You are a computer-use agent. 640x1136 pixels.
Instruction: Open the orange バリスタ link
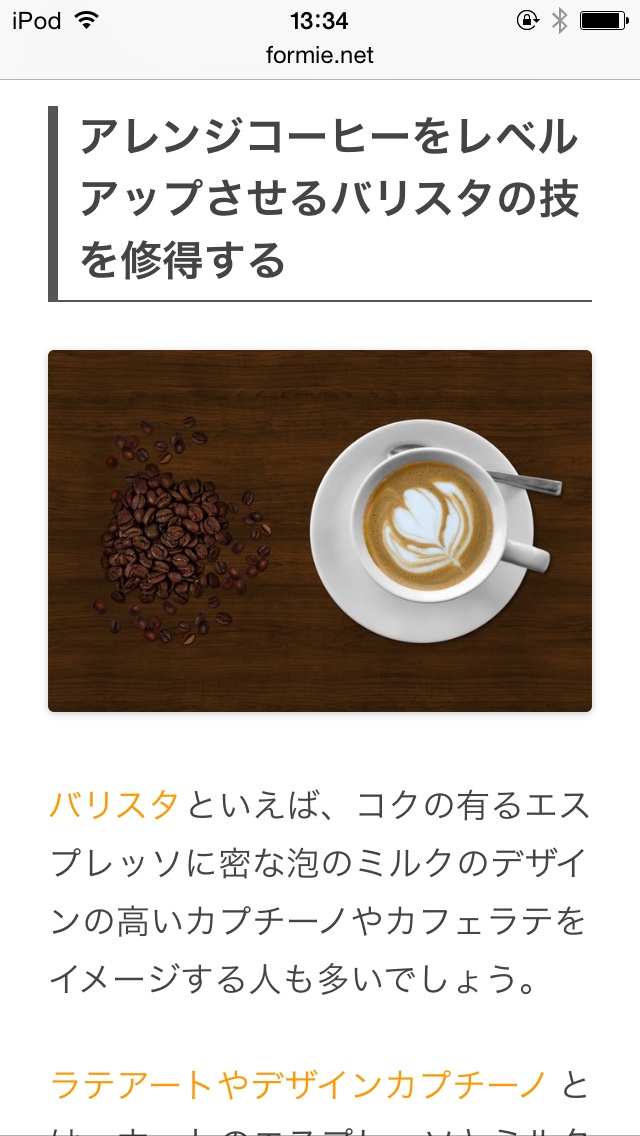coord(114,805)
